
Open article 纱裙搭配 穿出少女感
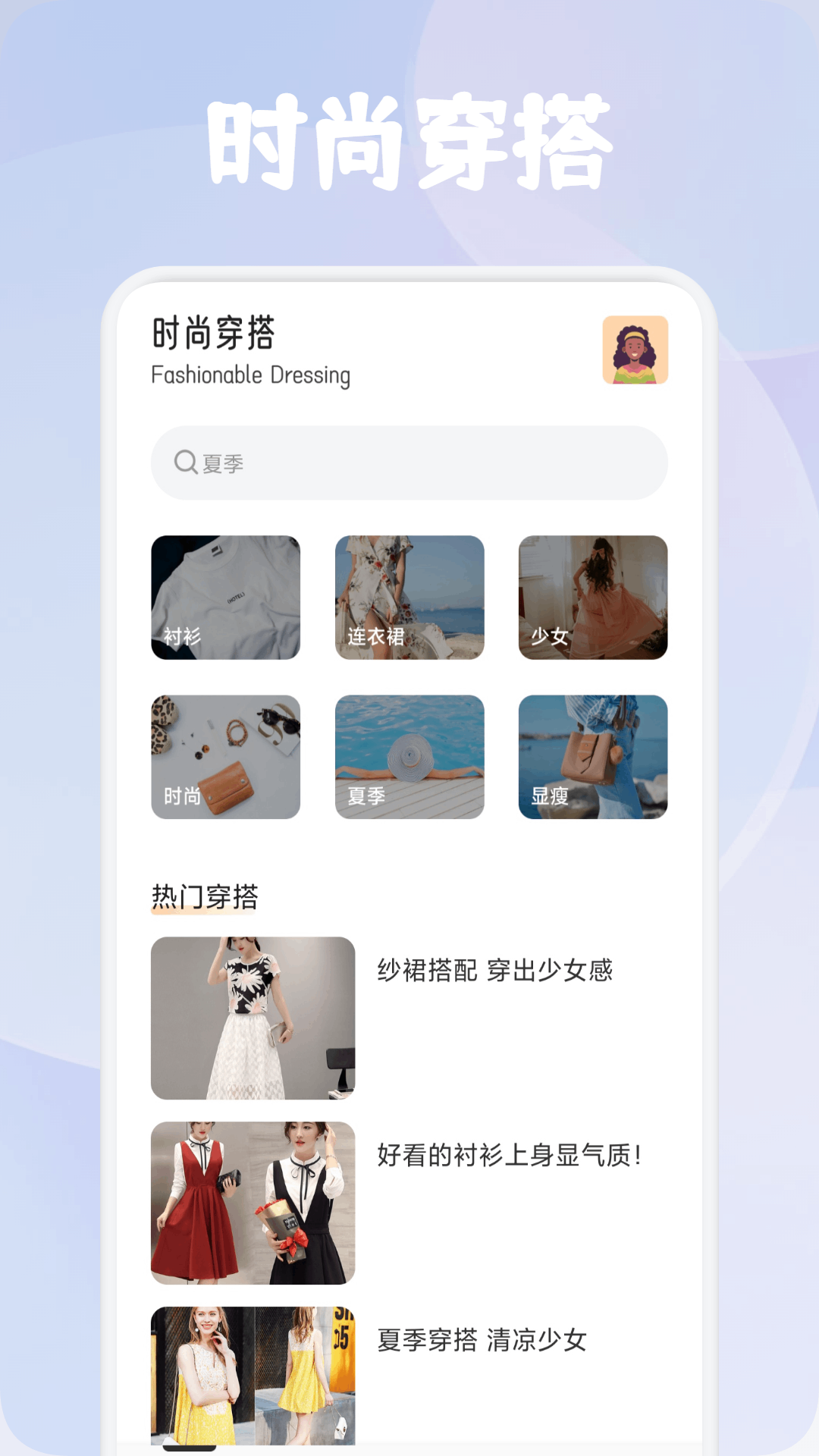point(496,968)
